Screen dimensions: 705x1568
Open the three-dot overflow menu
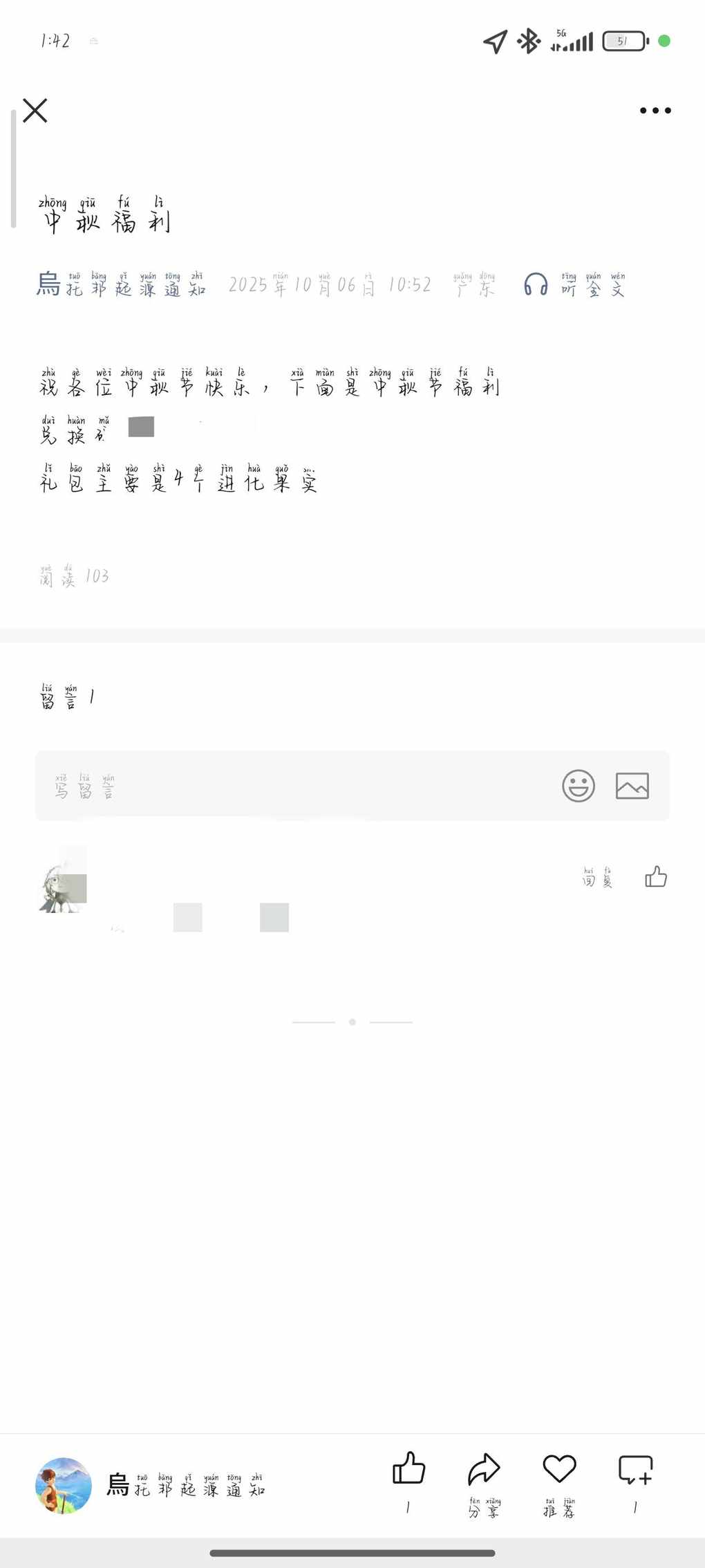[x=655, y=111]
